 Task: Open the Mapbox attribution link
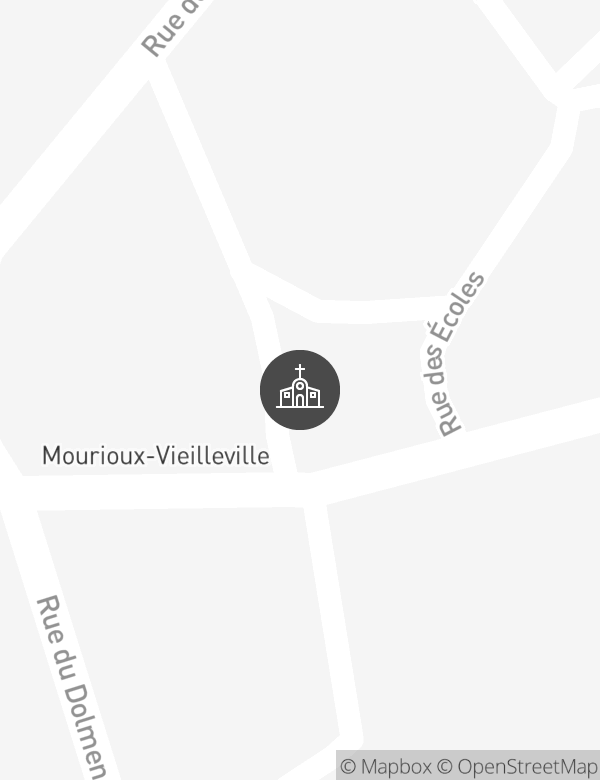click(x=386, y=766)
